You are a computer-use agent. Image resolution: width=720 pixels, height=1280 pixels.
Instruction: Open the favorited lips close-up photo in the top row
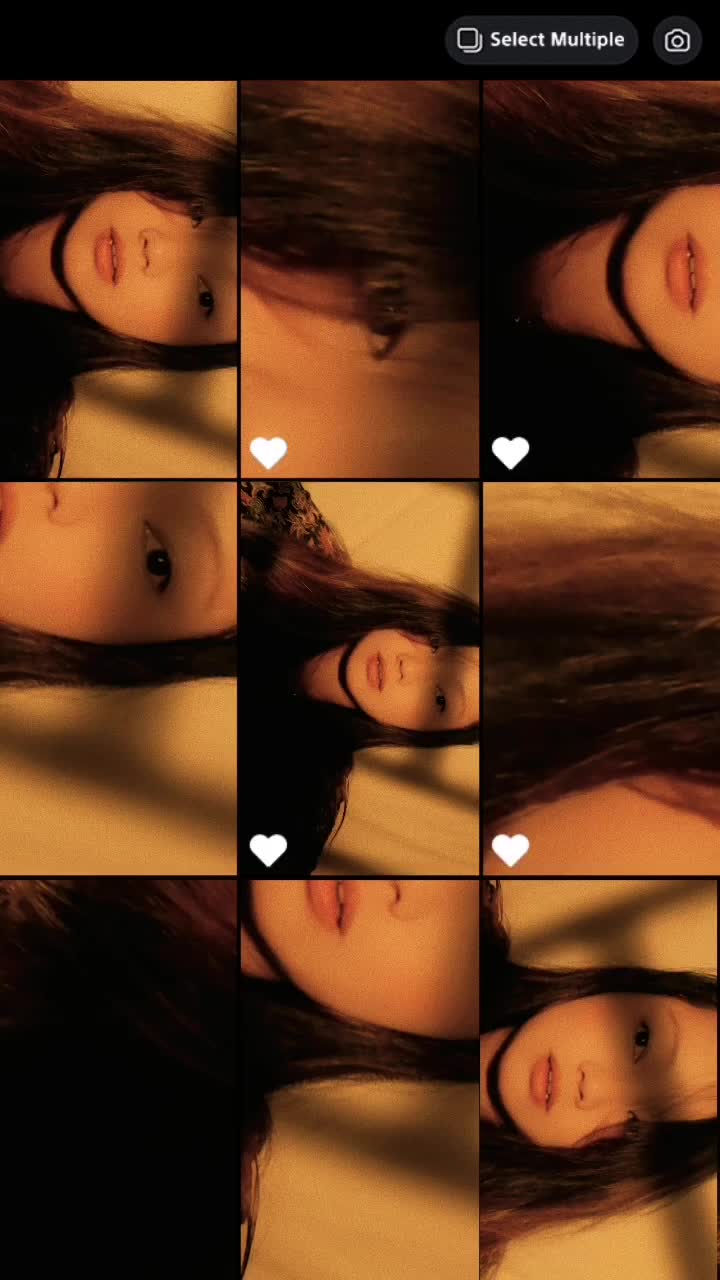tap(601, 279)
